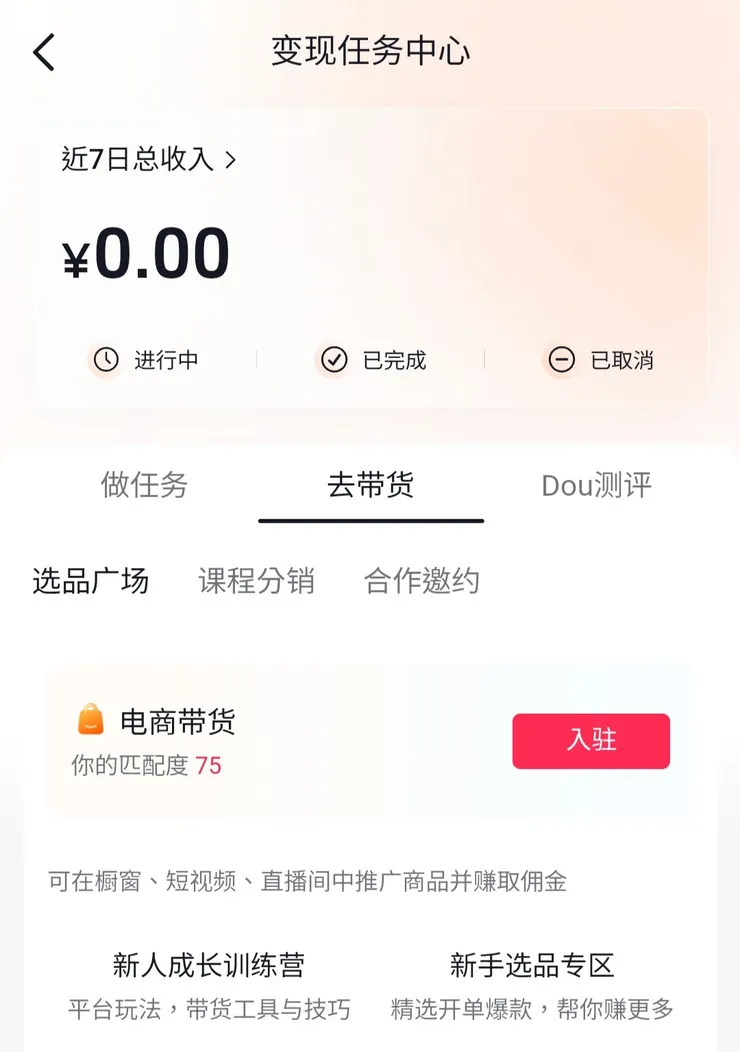View 已完成 tasks
Screen dimensions: 740x1052
pos(374,360)
